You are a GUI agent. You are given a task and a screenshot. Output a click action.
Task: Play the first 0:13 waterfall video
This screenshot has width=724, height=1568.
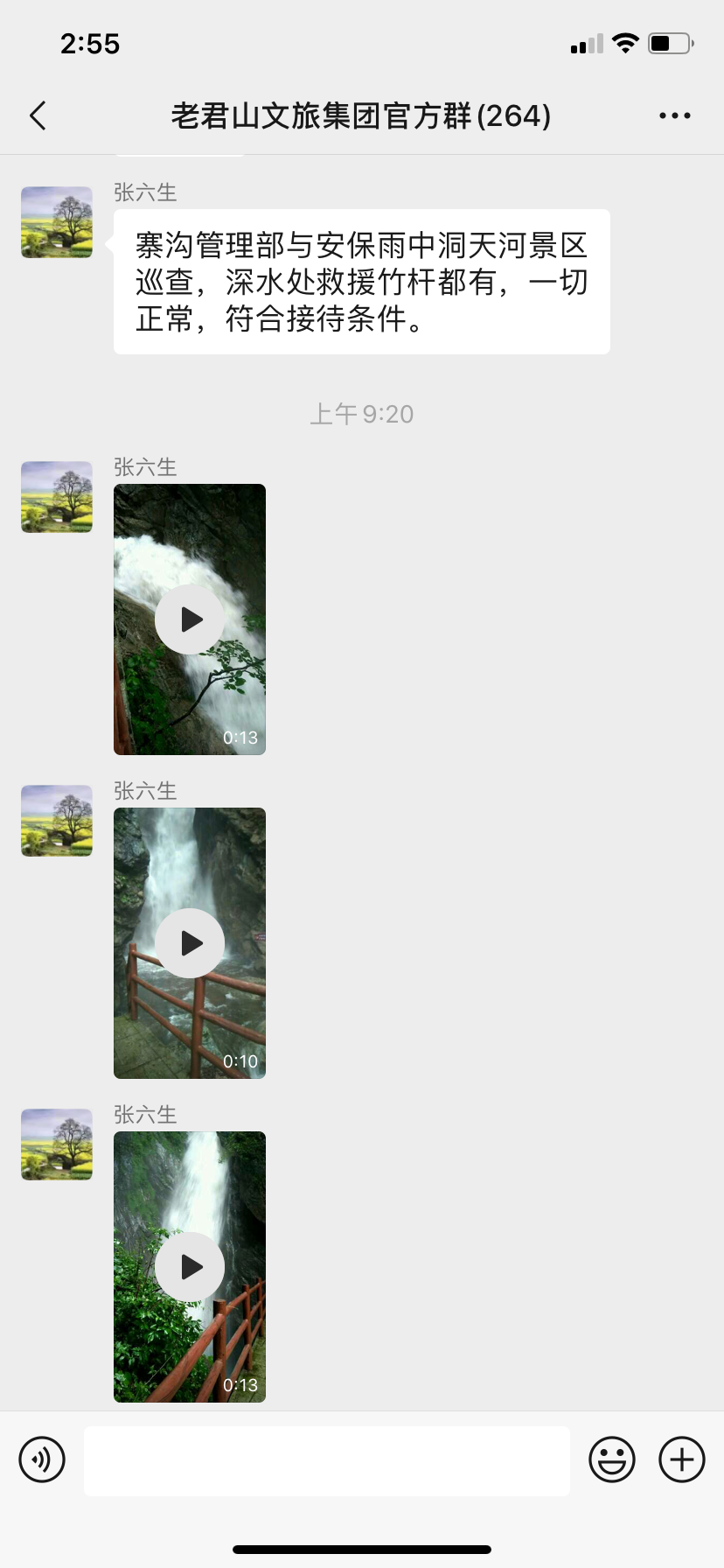(x=190, y=619)
